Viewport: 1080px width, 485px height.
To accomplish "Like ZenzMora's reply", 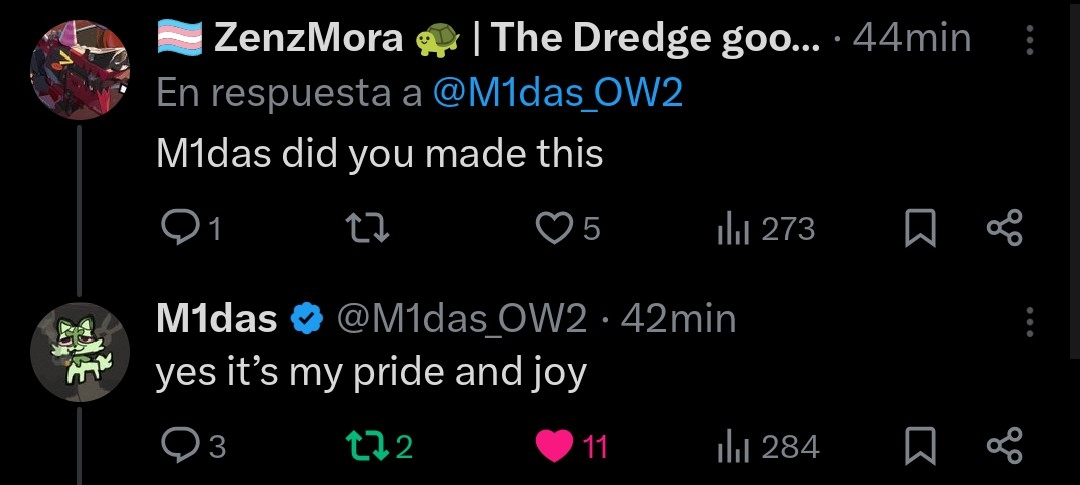I will (x=553, y=230).
